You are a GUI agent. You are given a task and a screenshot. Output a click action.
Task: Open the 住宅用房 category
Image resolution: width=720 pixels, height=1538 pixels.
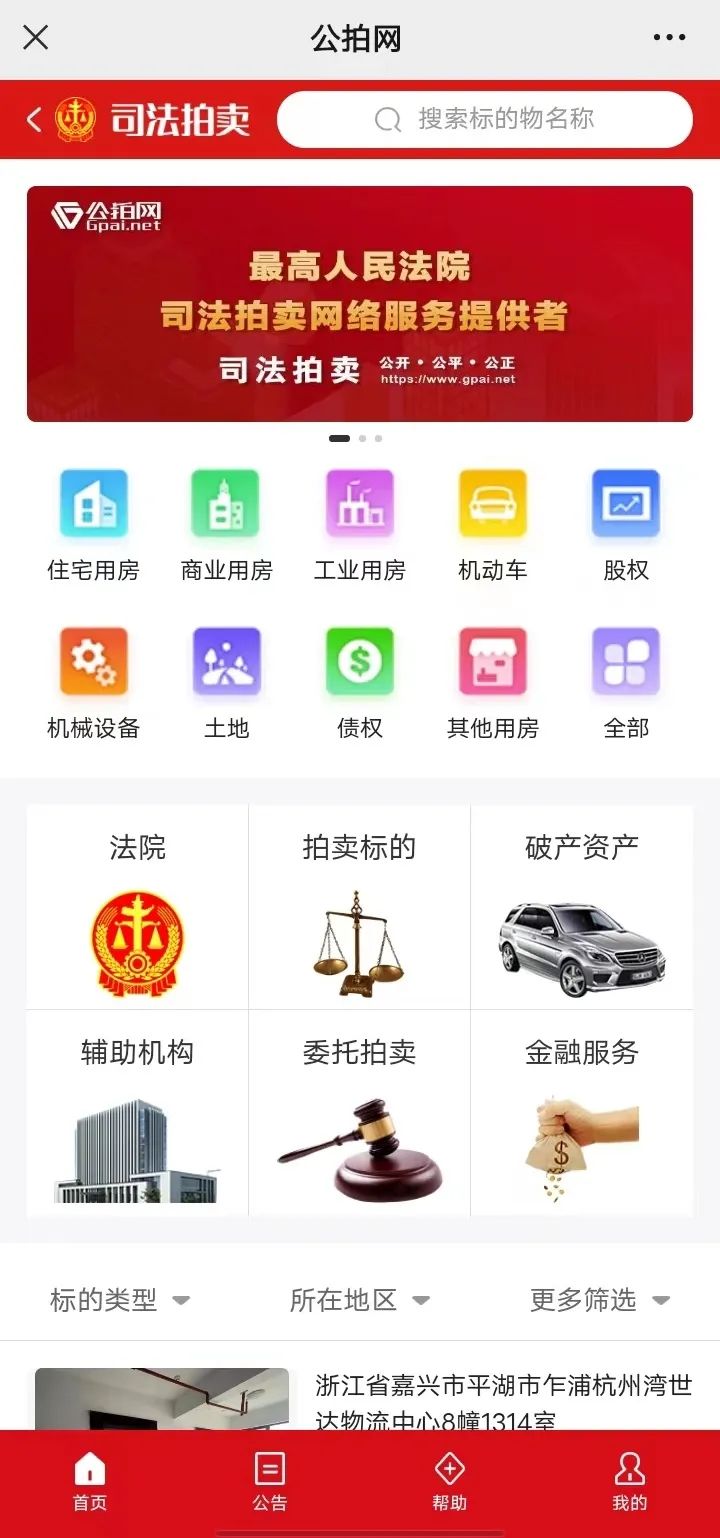(x=93, y=525)
